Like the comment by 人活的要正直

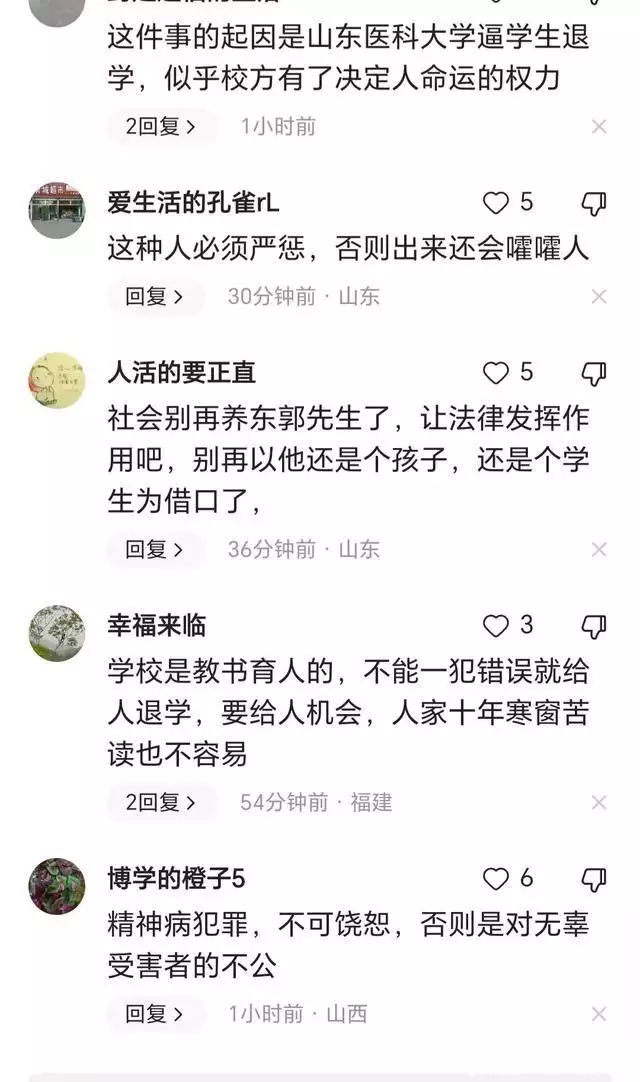pos(496,373)
